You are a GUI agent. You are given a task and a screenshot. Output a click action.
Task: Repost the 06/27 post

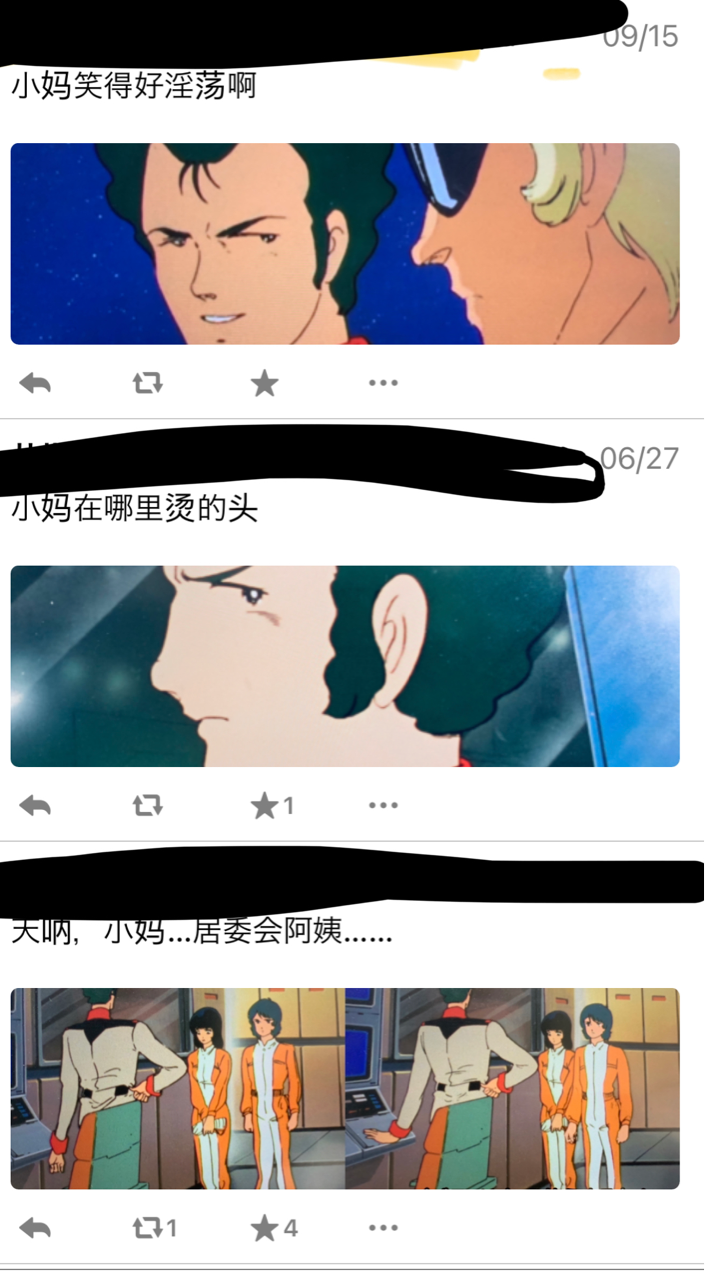click(148, 806)
